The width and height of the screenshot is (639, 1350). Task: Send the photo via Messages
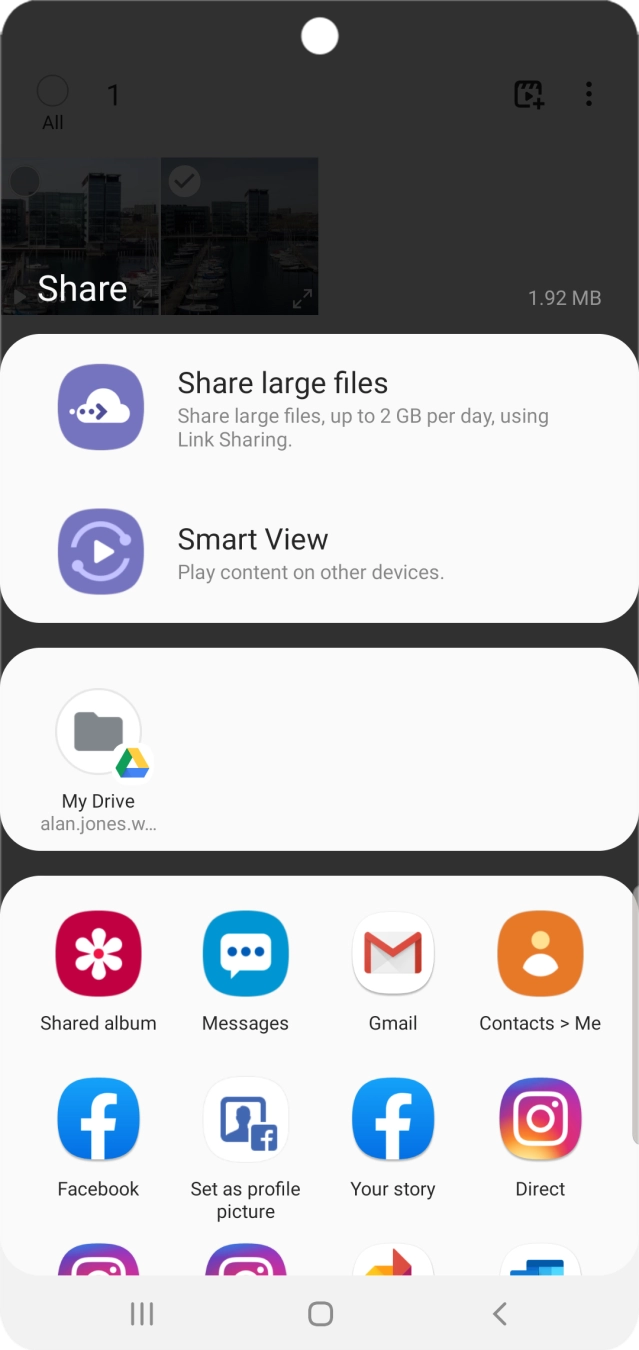click(245, 972)
